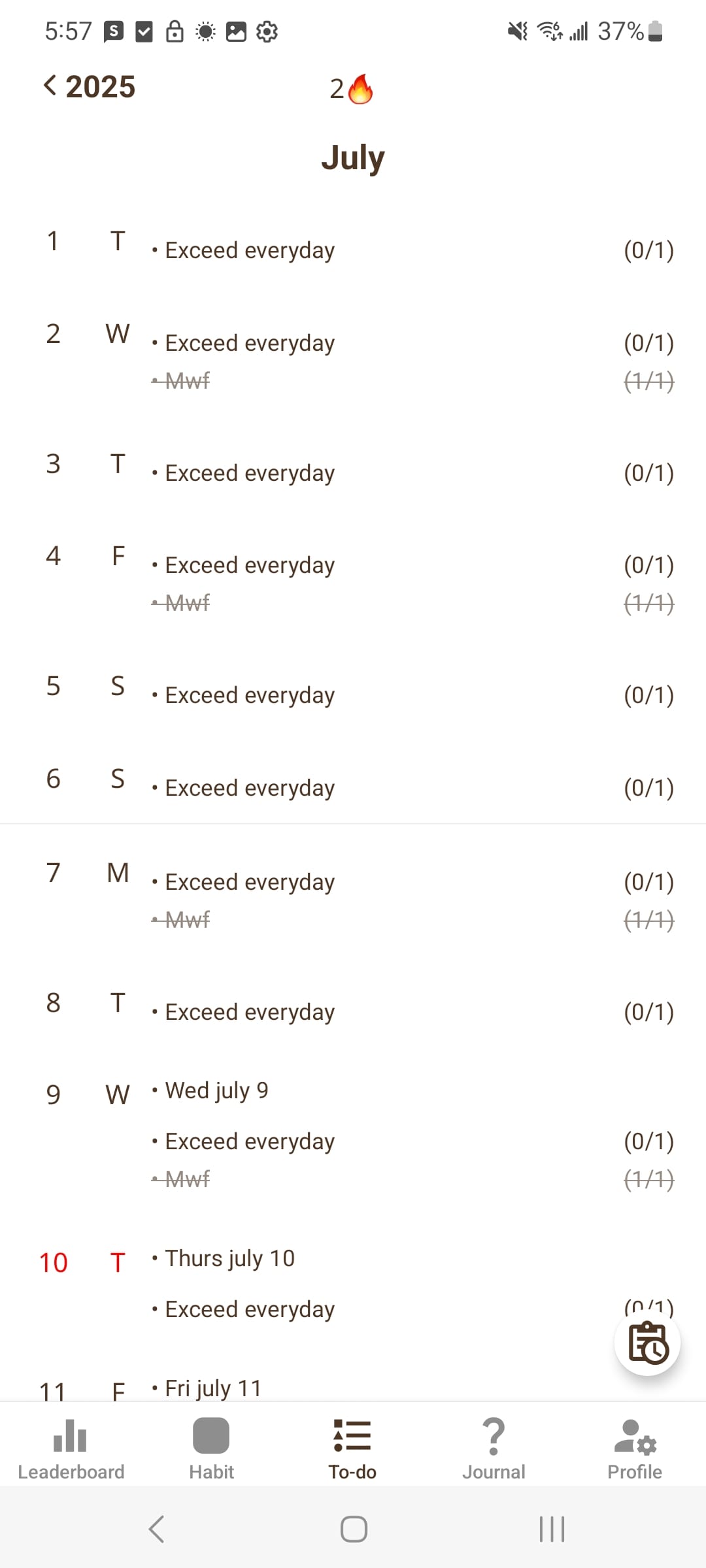The width and height of the screenshot is (706, 1568).
Task: Open July 8 Exceed everyday entry
Action: pos(250,1013)
